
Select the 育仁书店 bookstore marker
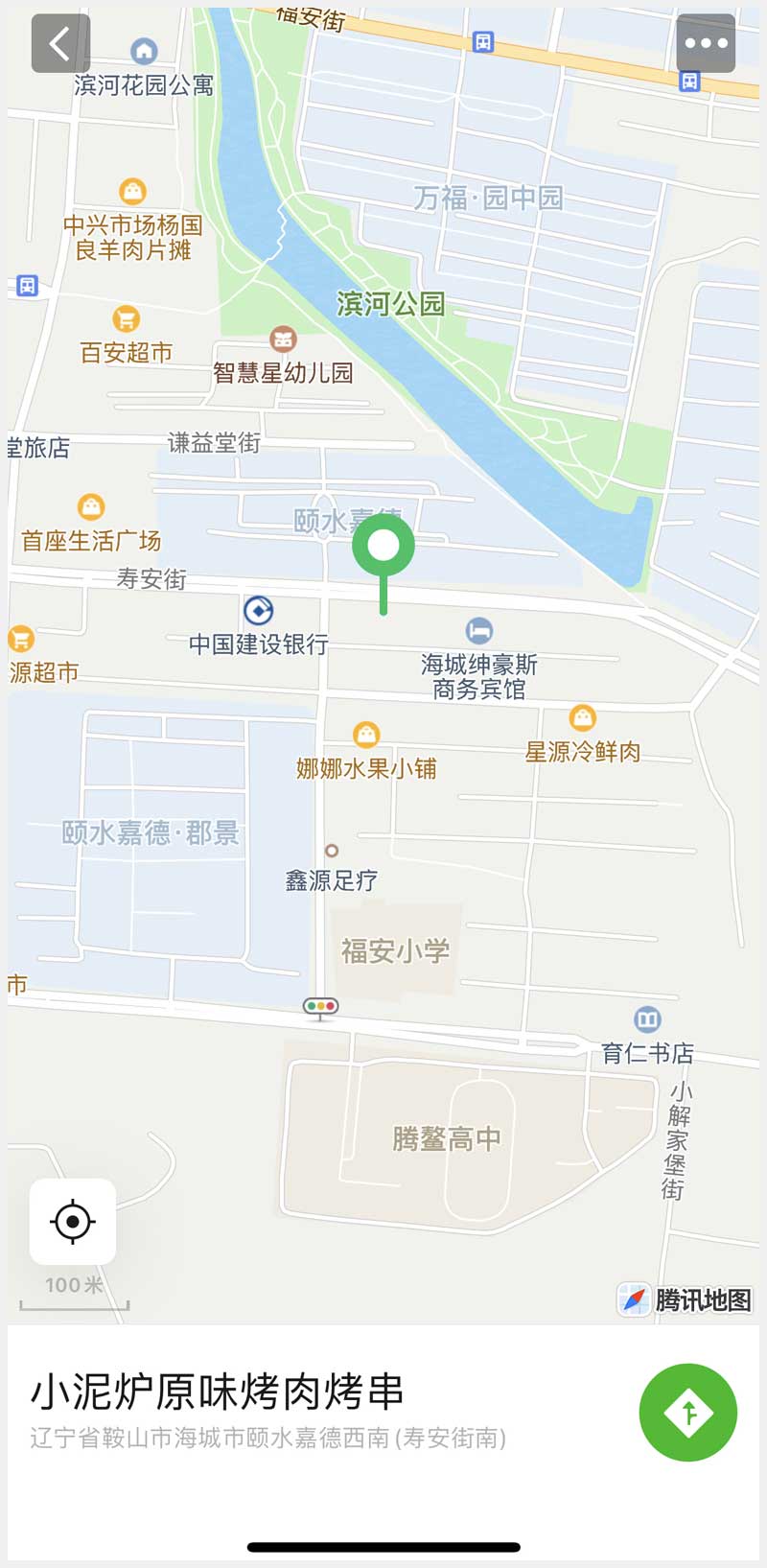pyautogui.click(x=647, y=1019)
